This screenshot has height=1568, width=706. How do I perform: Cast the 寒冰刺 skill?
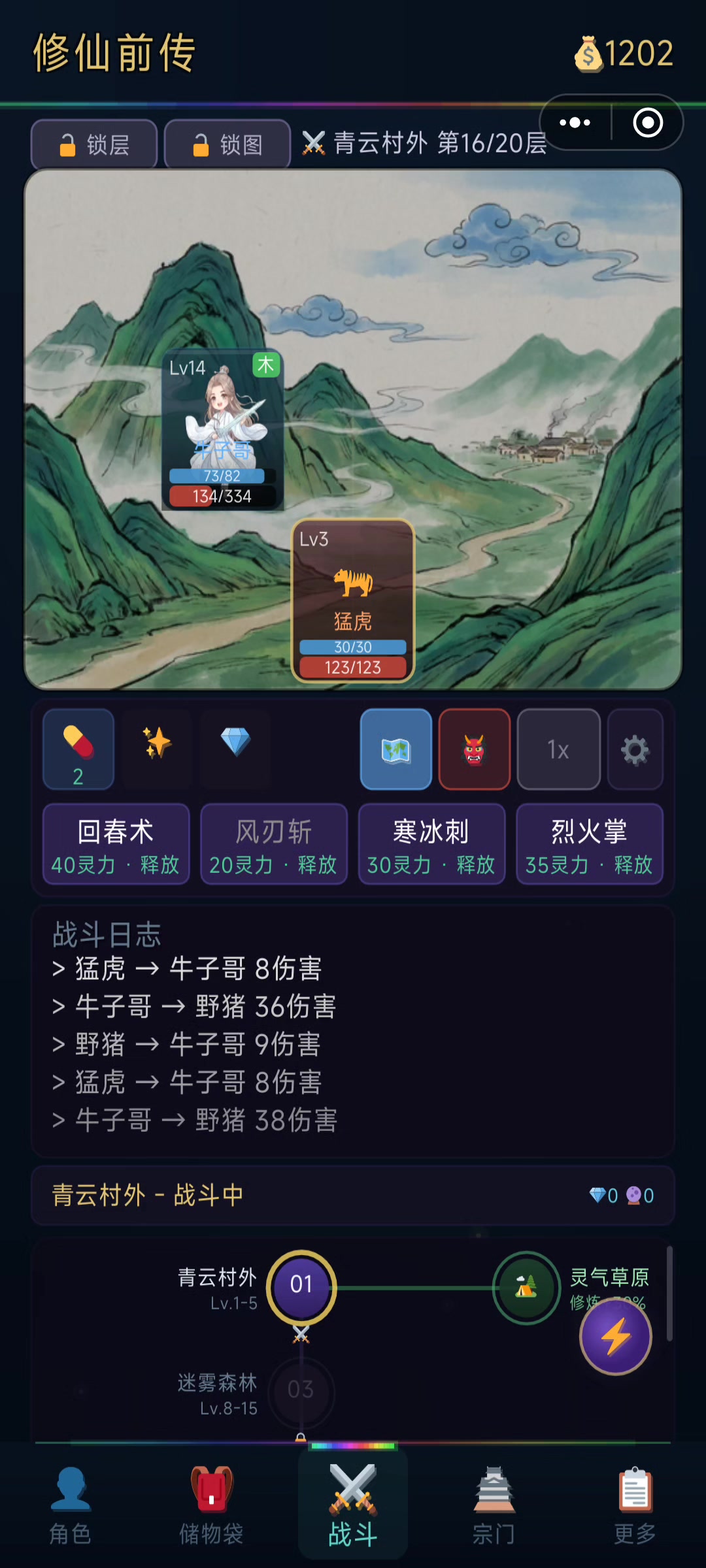(431, 844)
